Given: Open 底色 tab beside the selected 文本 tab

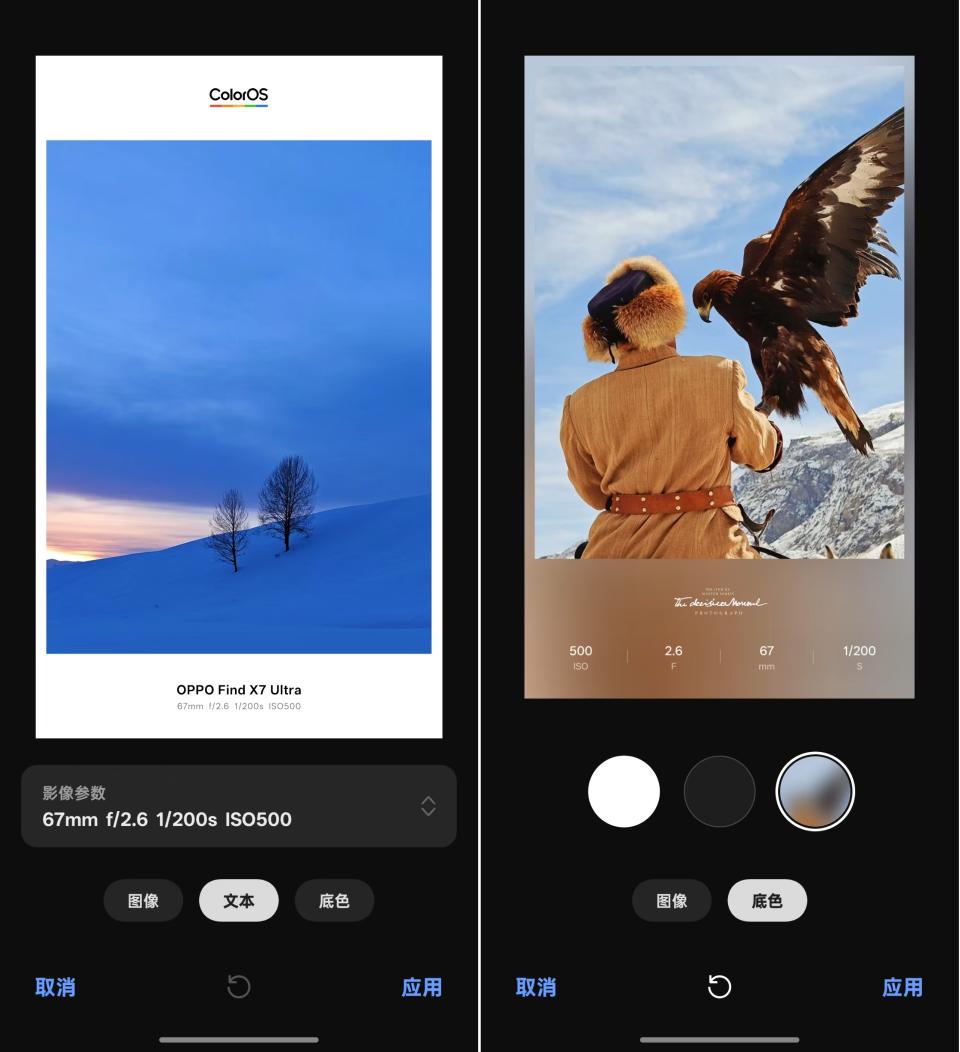Looking at the screenshot, I should [334, 901].
